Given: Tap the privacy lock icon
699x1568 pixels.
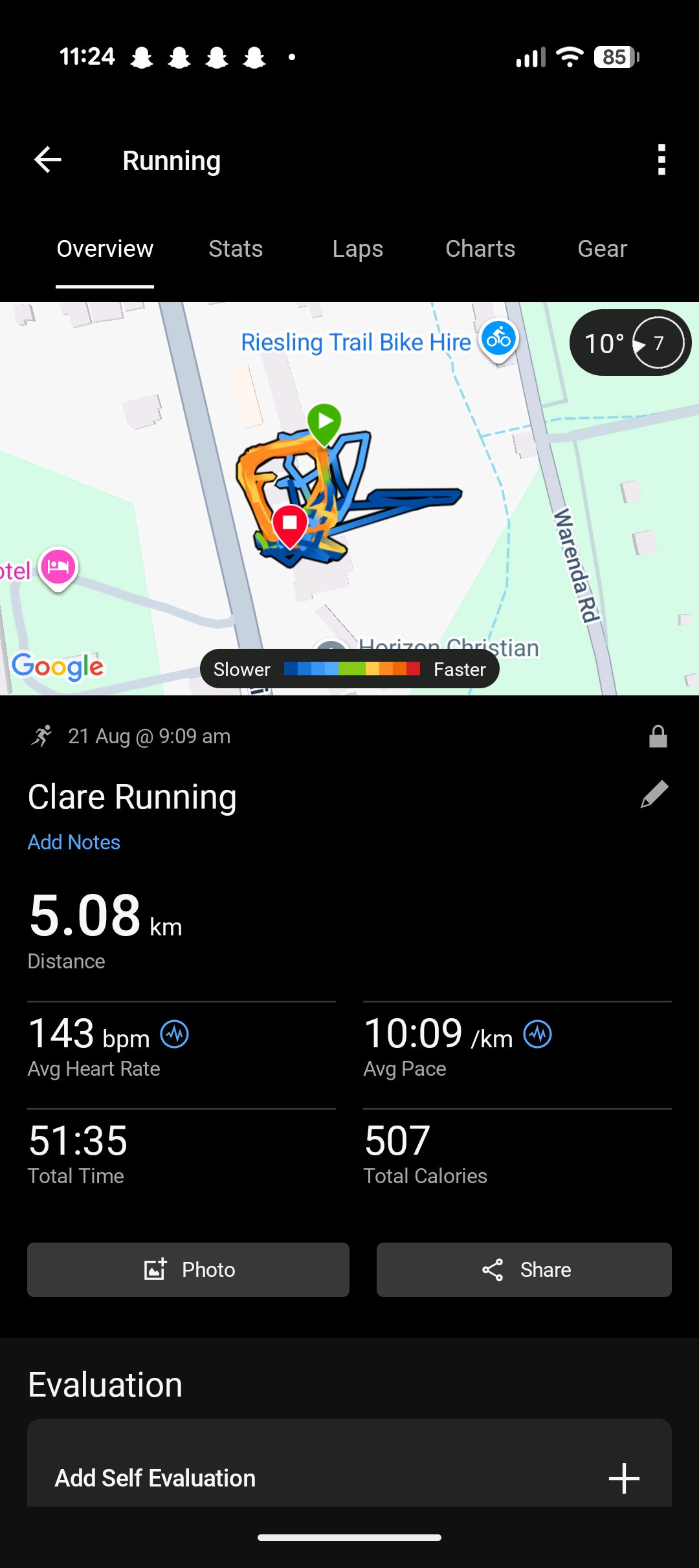Looking at the screenshot, I should (658, 736).
